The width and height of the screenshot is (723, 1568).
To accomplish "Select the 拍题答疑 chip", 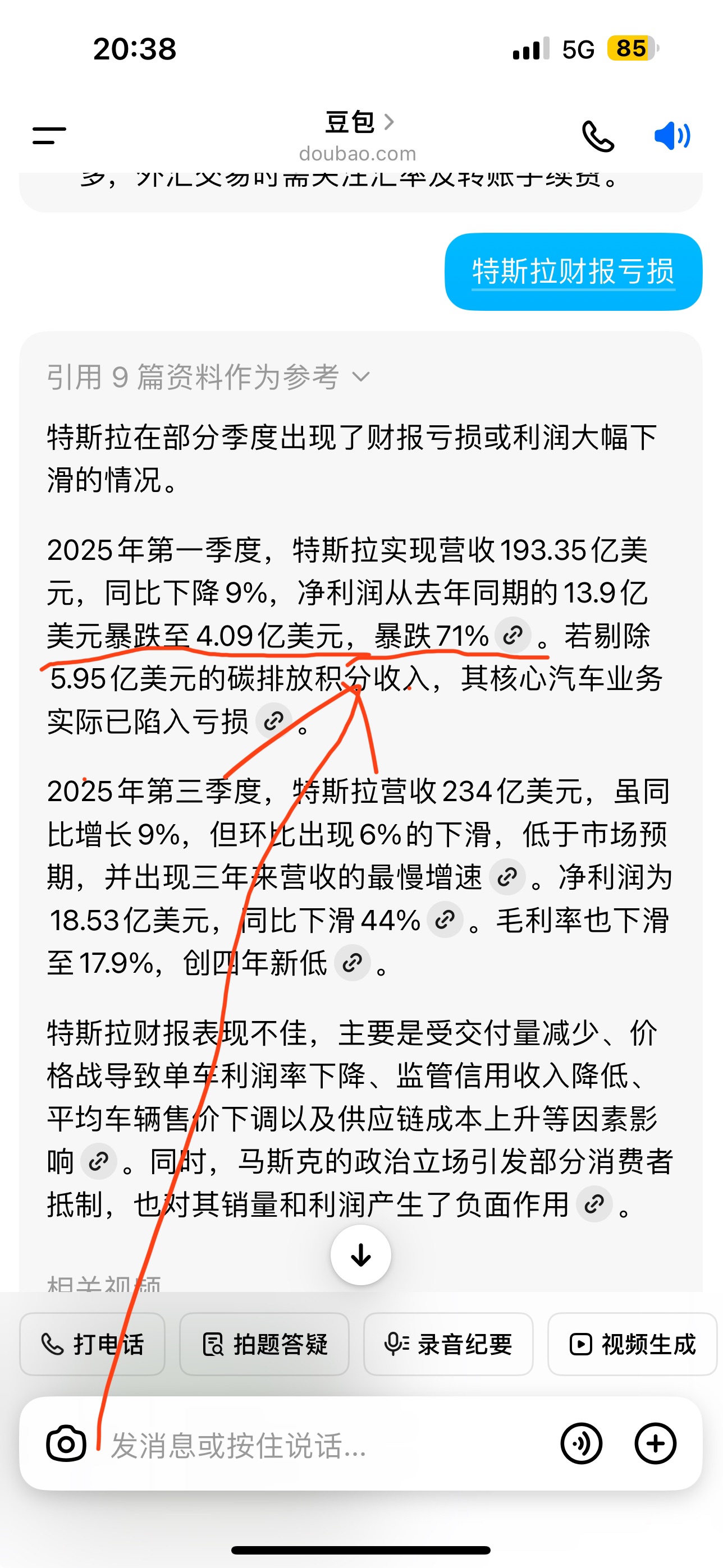I will 264,1344.
